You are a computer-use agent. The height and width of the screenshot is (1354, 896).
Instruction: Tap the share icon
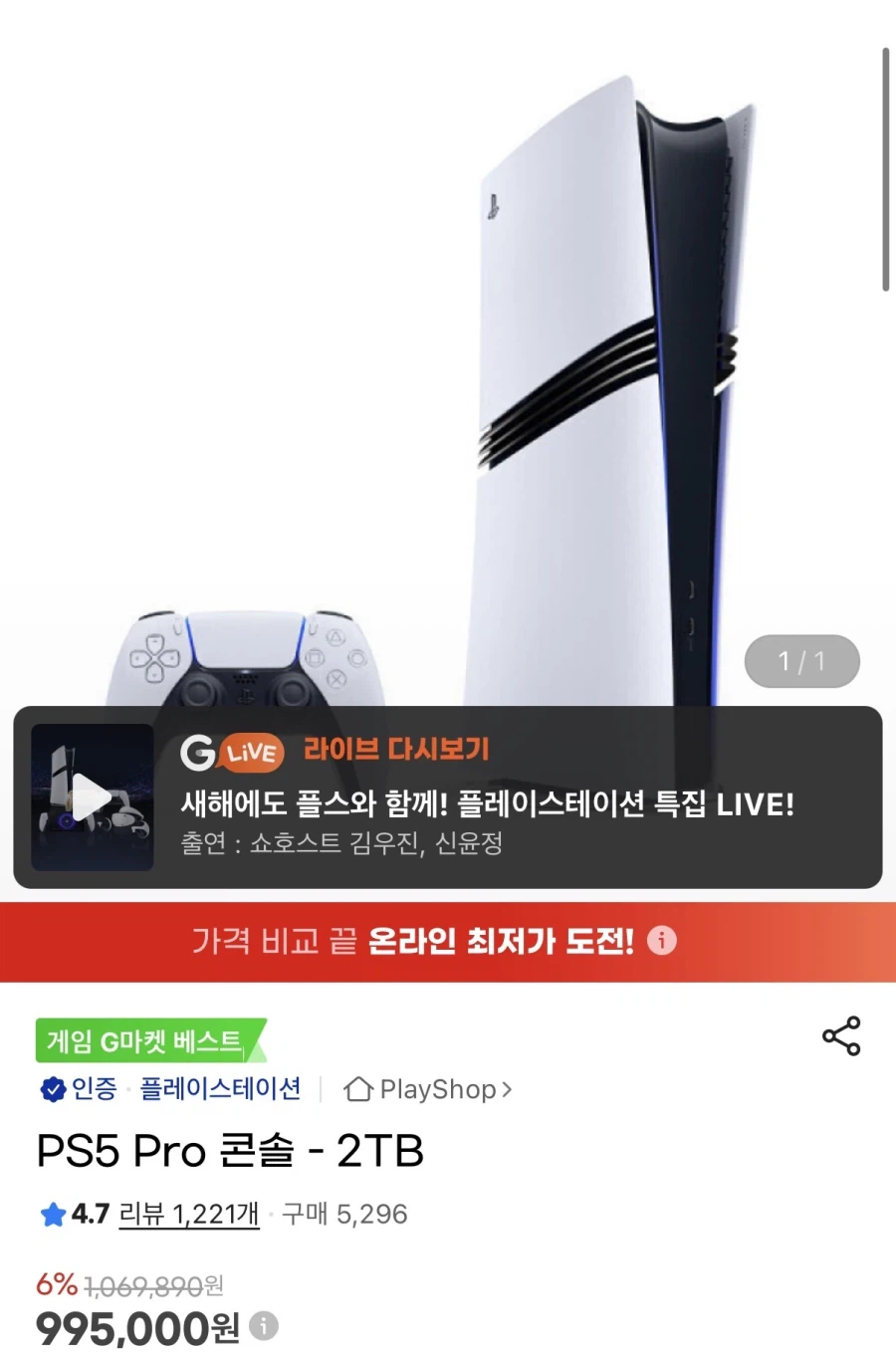coord(841,1035)
